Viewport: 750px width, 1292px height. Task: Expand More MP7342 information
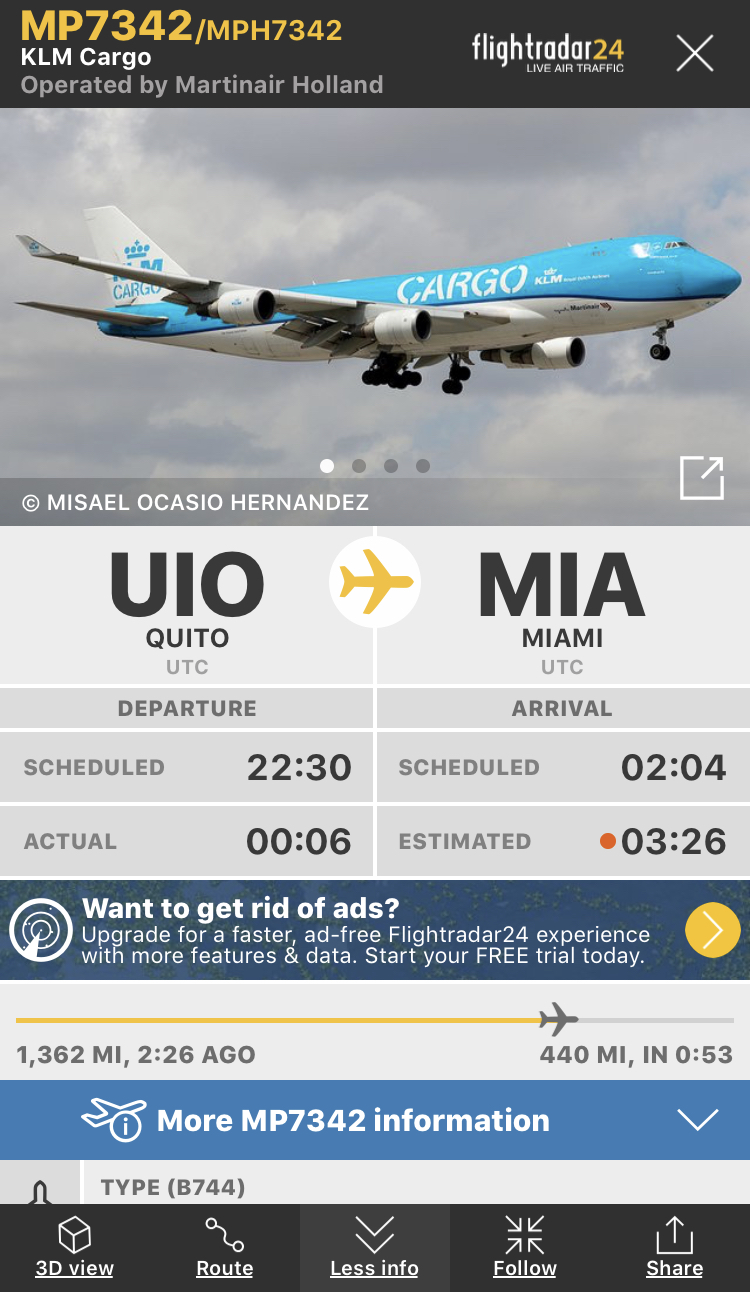tap(375, 1120)
